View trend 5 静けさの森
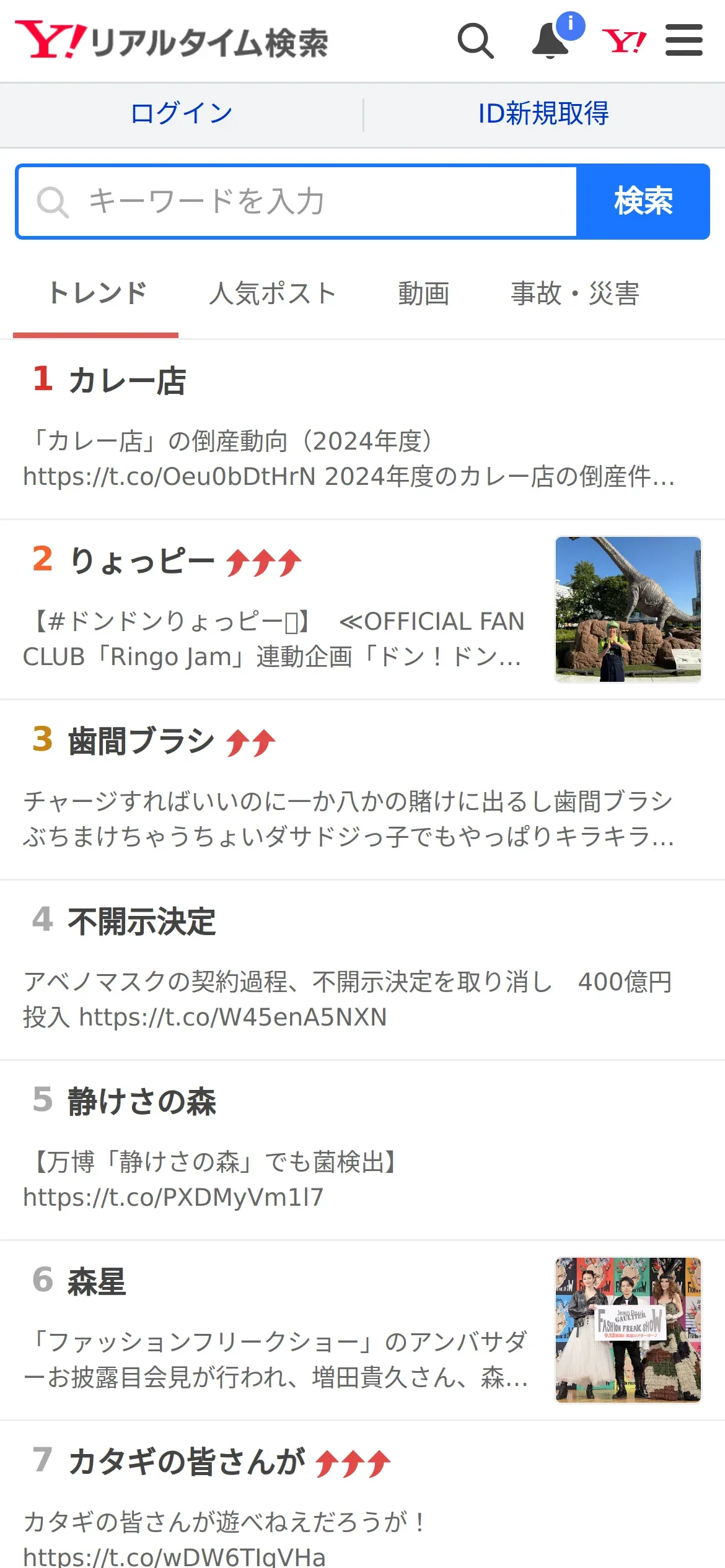 pyautogui.click(x=142, y=1102)
